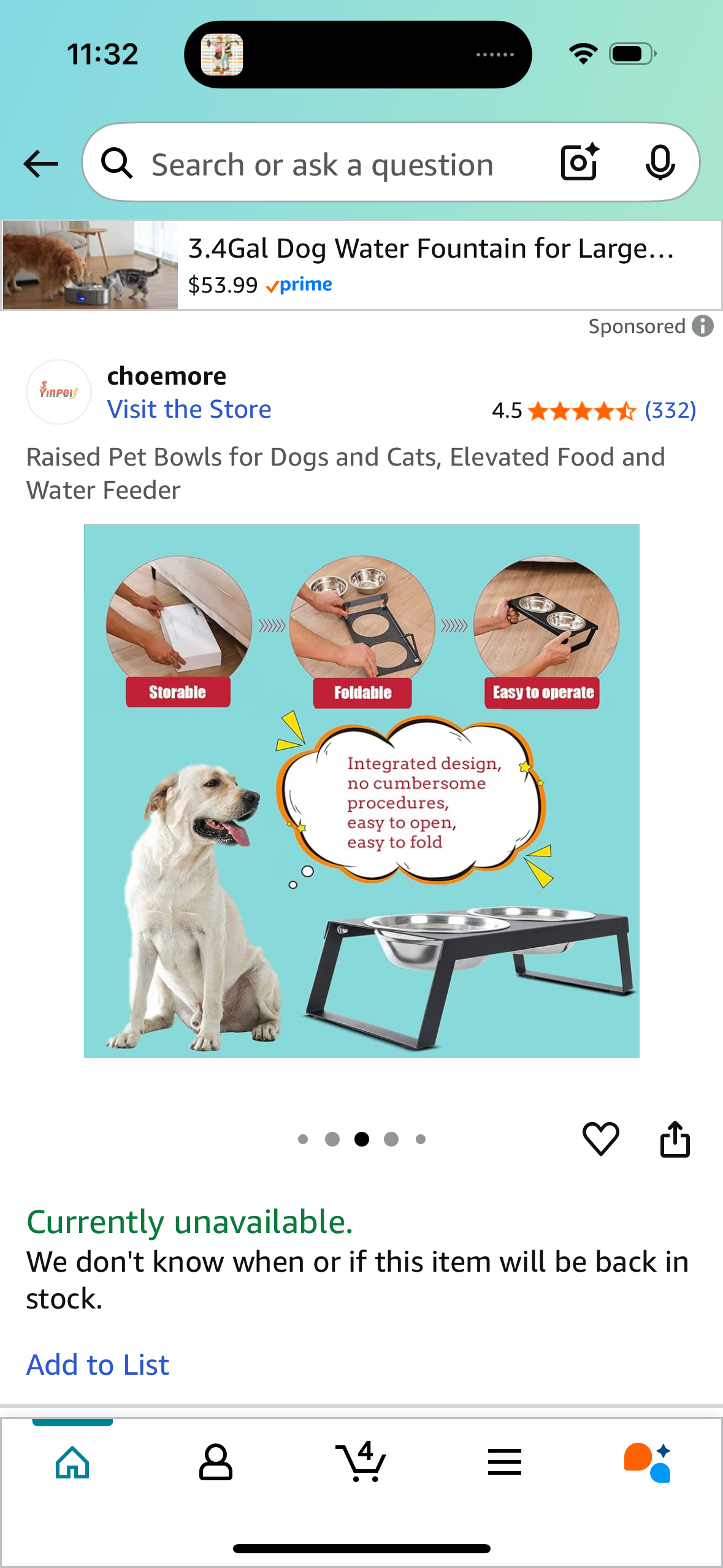The width and height of the screenshot is (723, 1568).
Task: Open the hamburger menu tab
Action: (505, 1462)
